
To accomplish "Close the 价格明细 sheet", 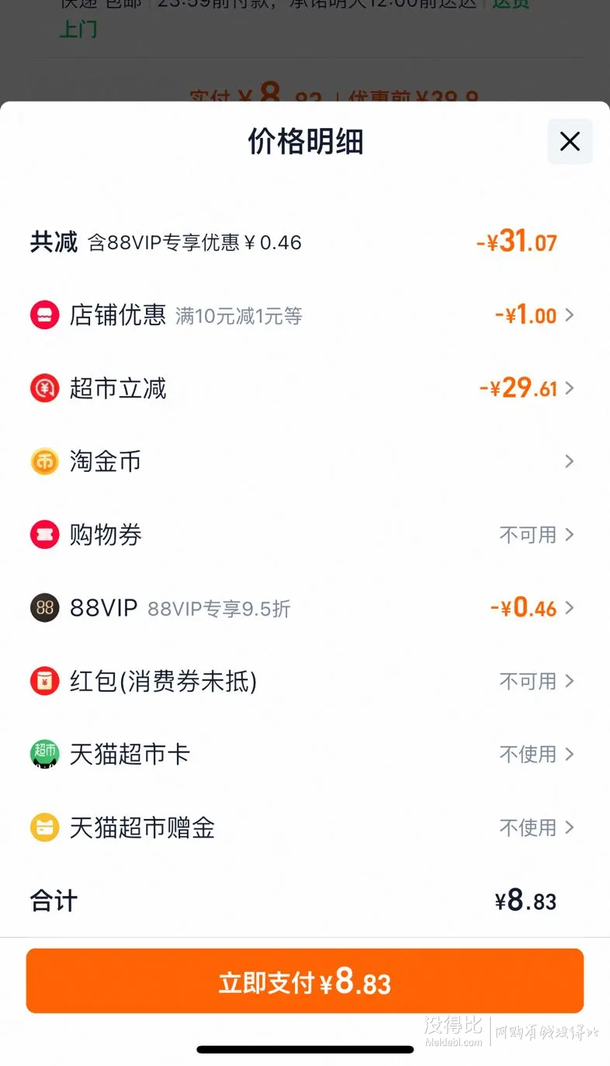I will pos(569,141).
